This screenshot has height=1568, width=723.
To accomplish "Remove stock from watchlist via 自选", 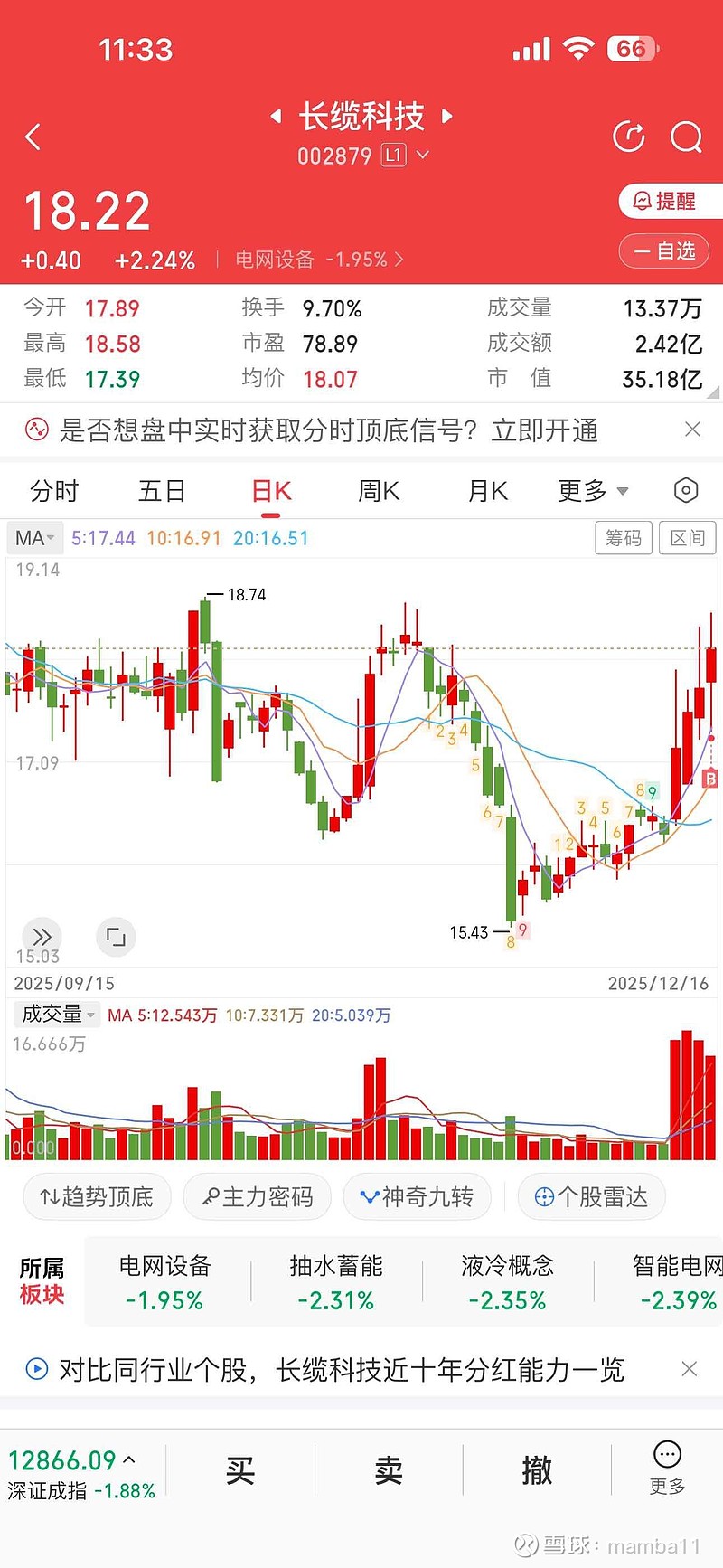I will pos(664,251).
